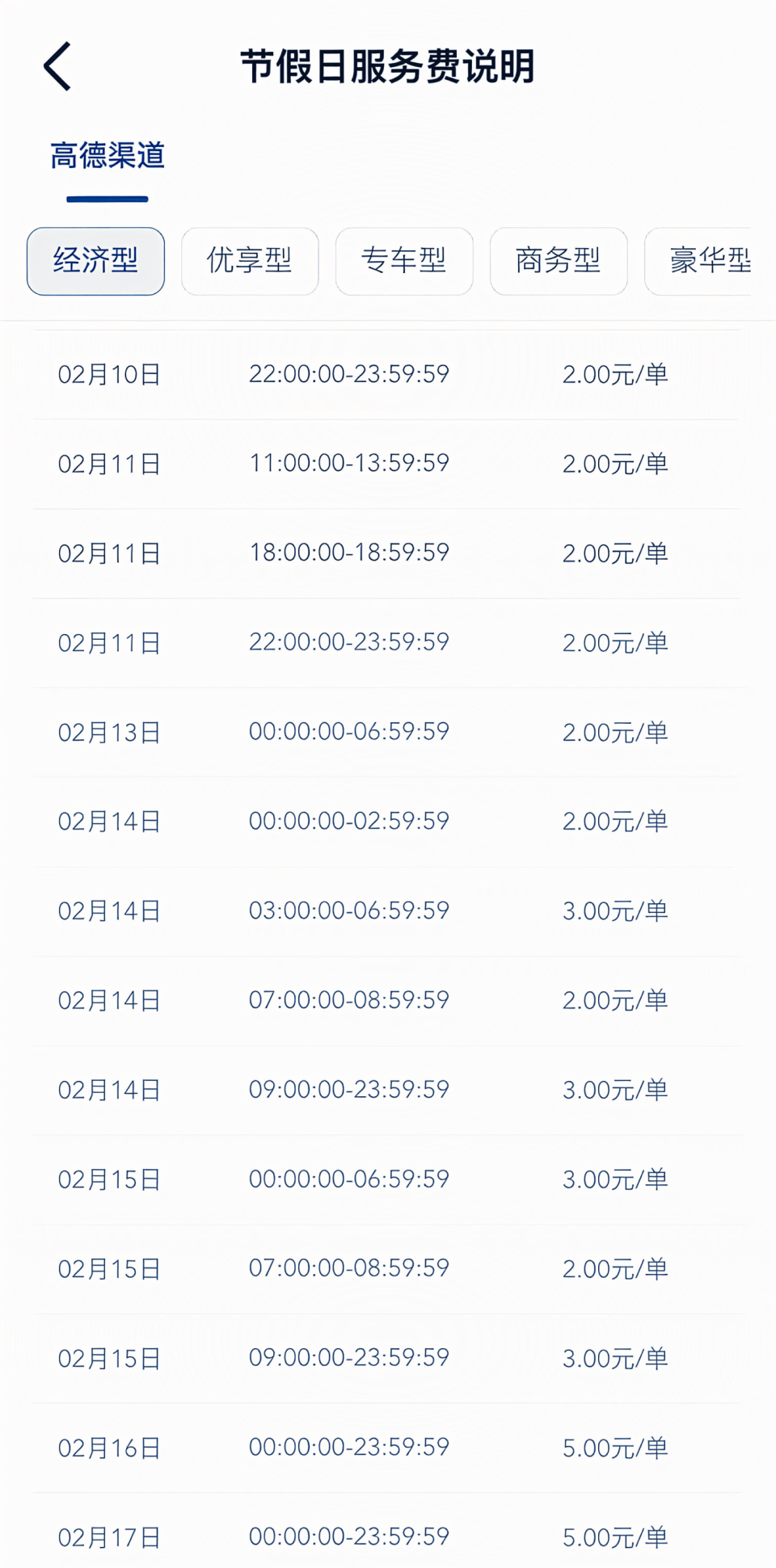Open the 商务型 fee list
This screenshot has width=776, height=1568.
point(558,261)
